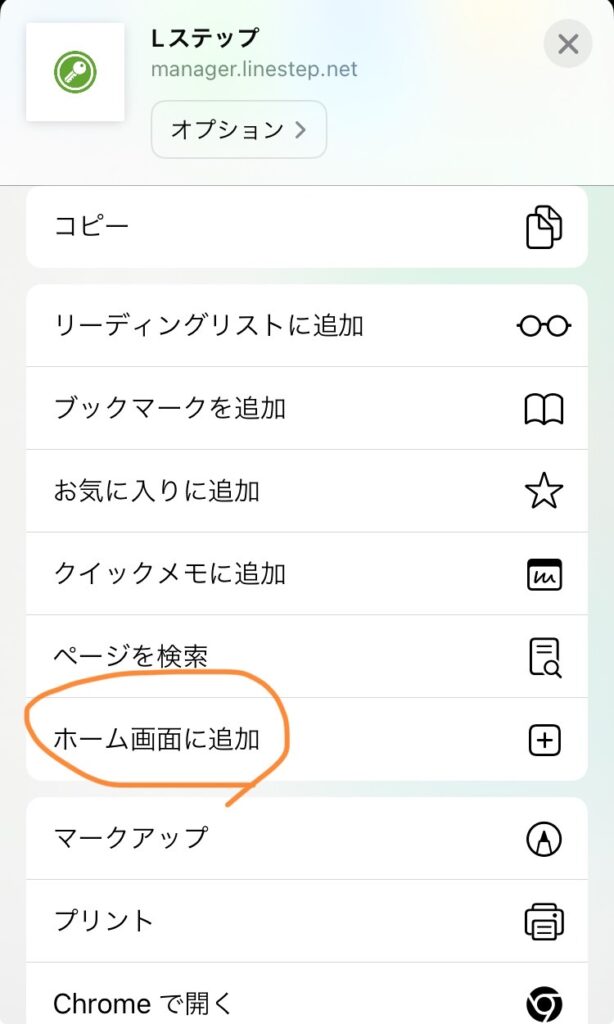This screenshot has height=1024, width=614.
Task: Add page via お気に入りに追加
Action: 306,491
